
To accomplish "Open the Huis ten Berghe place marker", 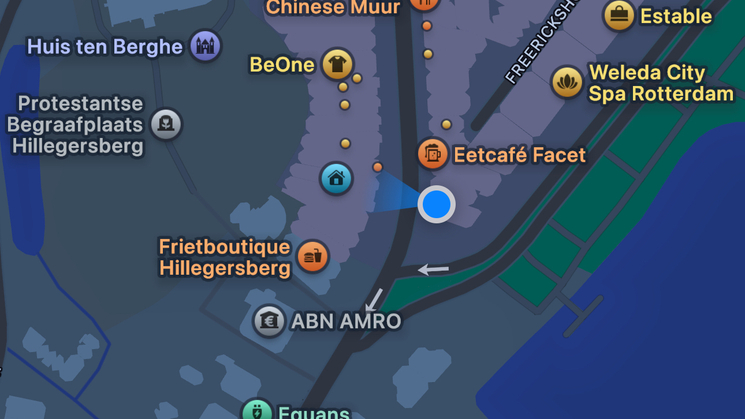I will pos(205,46).
